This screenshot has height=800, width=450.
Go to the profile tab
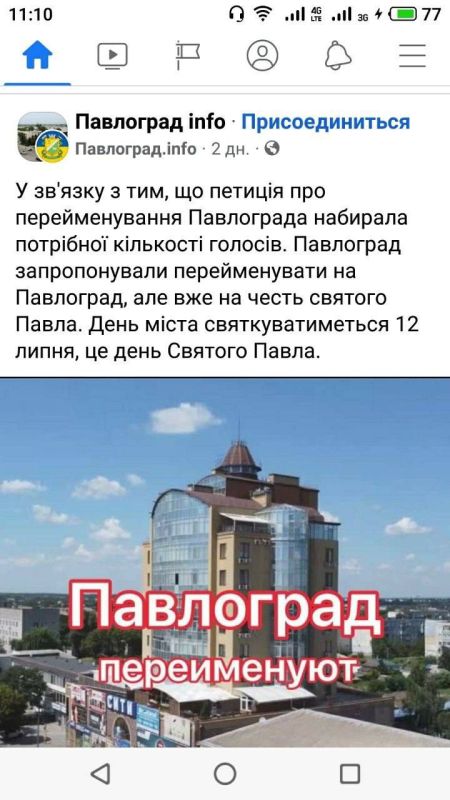coord(262,56)
